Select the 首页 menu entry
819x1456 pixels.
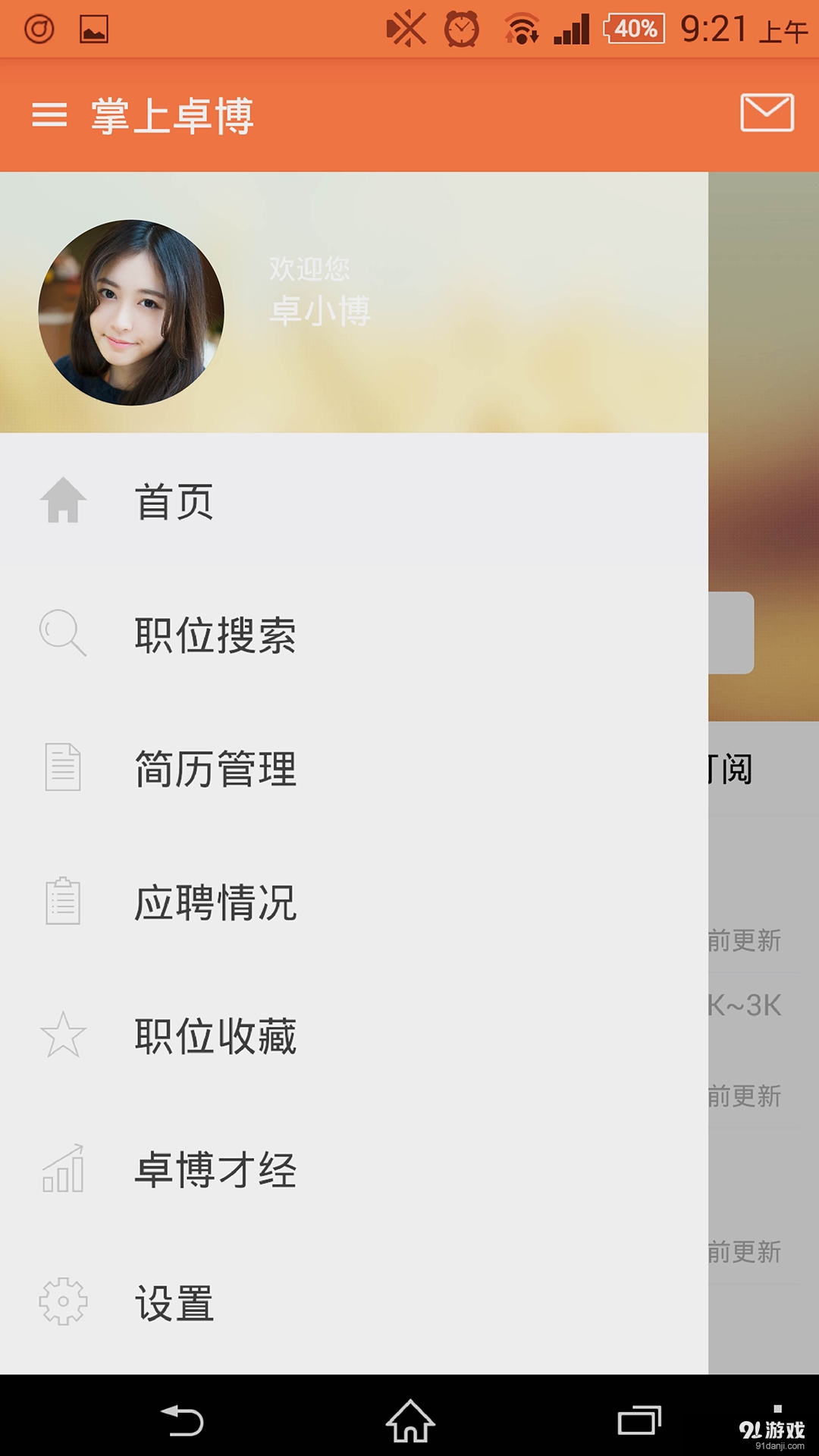(x=174, y=500)
